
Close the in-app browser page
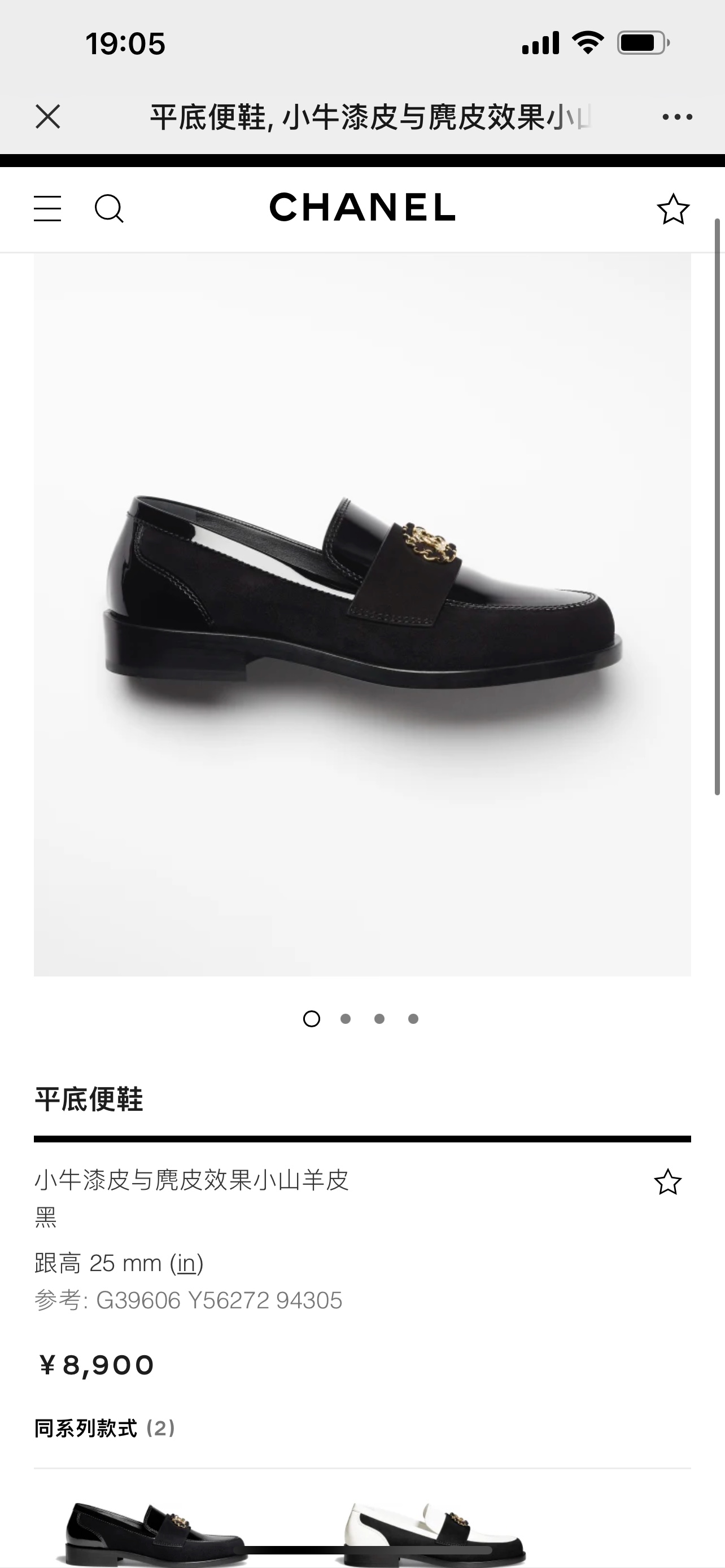click(47, 116)
